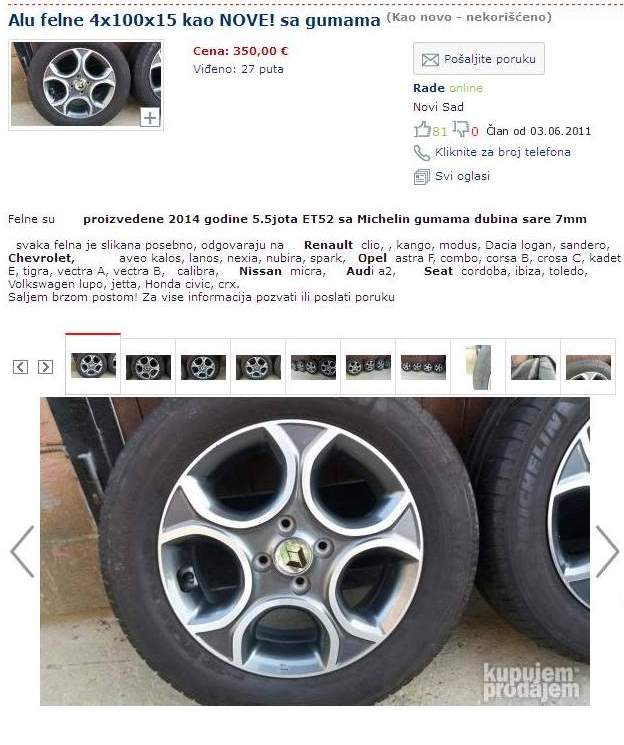
Task: Enlarge the small listing photo with the plus icon
Action: click(x=149, y=118)
